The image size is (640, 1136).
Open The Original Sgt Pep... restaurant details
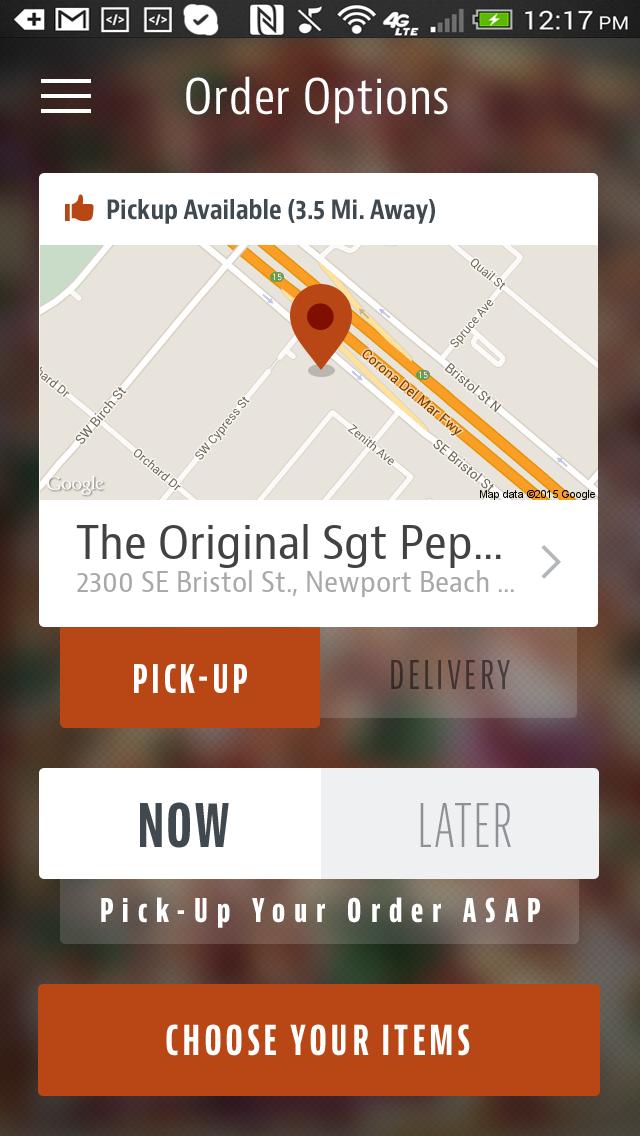tap(318, 562)
